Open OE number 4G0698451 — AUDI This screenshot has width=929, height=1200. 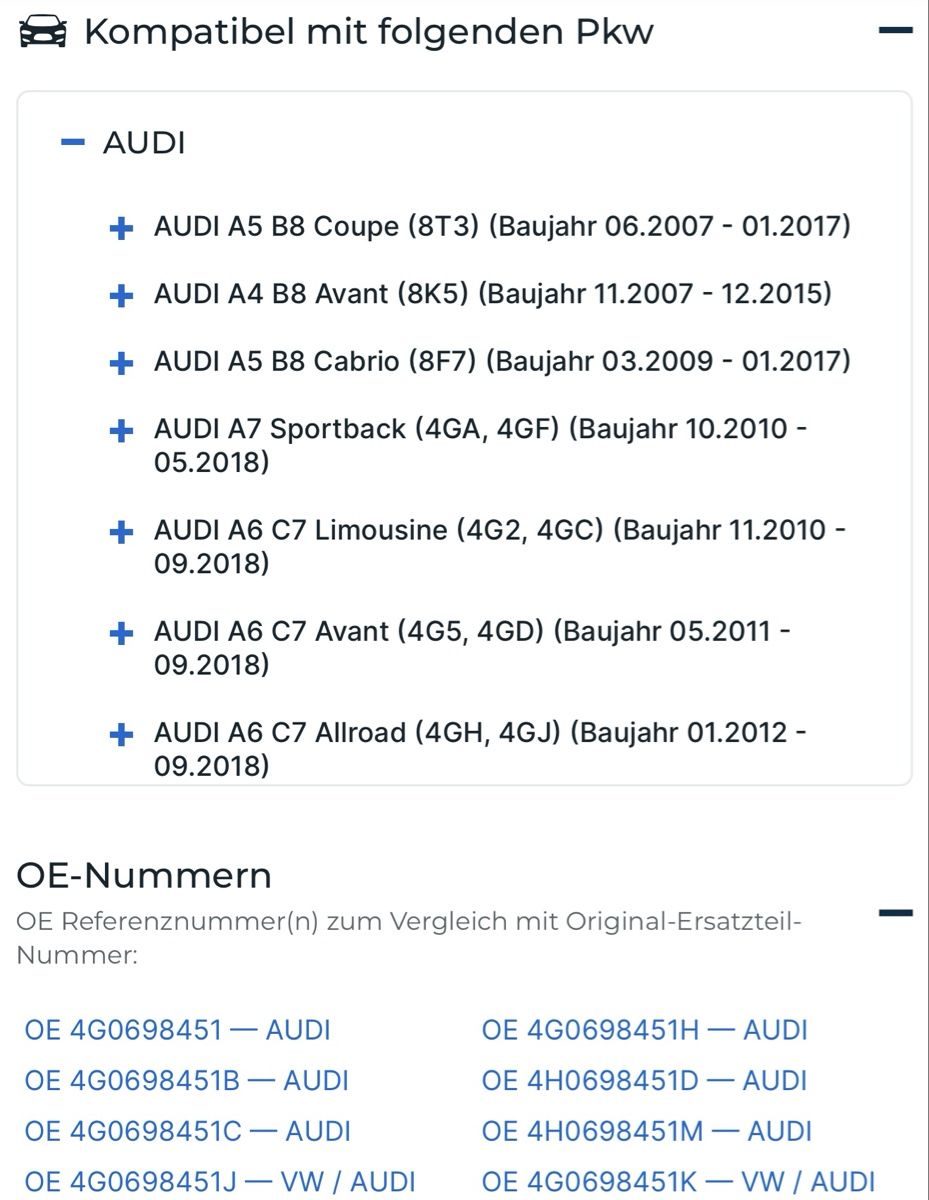[177, 1030]
